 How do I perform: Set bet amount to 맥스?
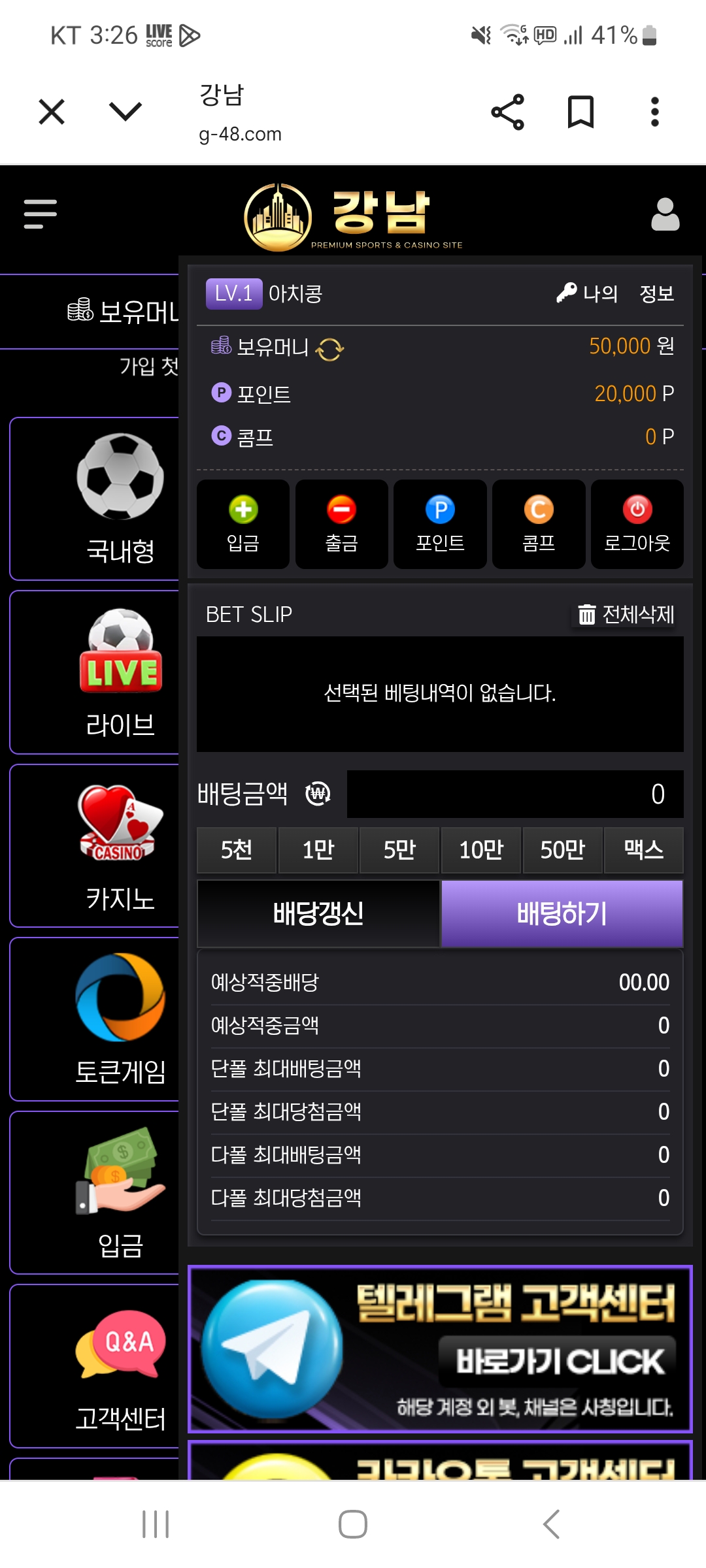tap(644, 850)
